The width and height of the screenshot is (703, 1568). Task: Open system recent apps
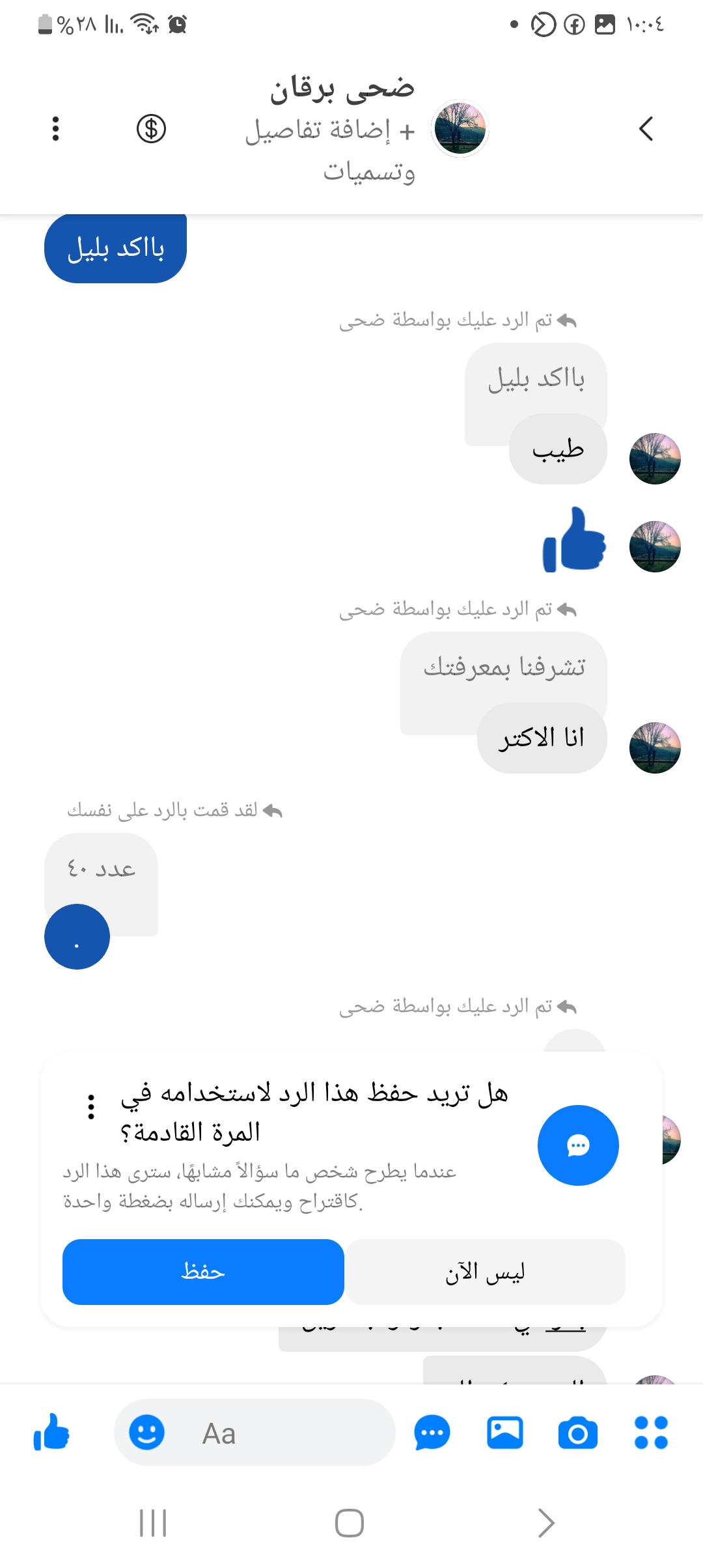tap(154, 1523)
